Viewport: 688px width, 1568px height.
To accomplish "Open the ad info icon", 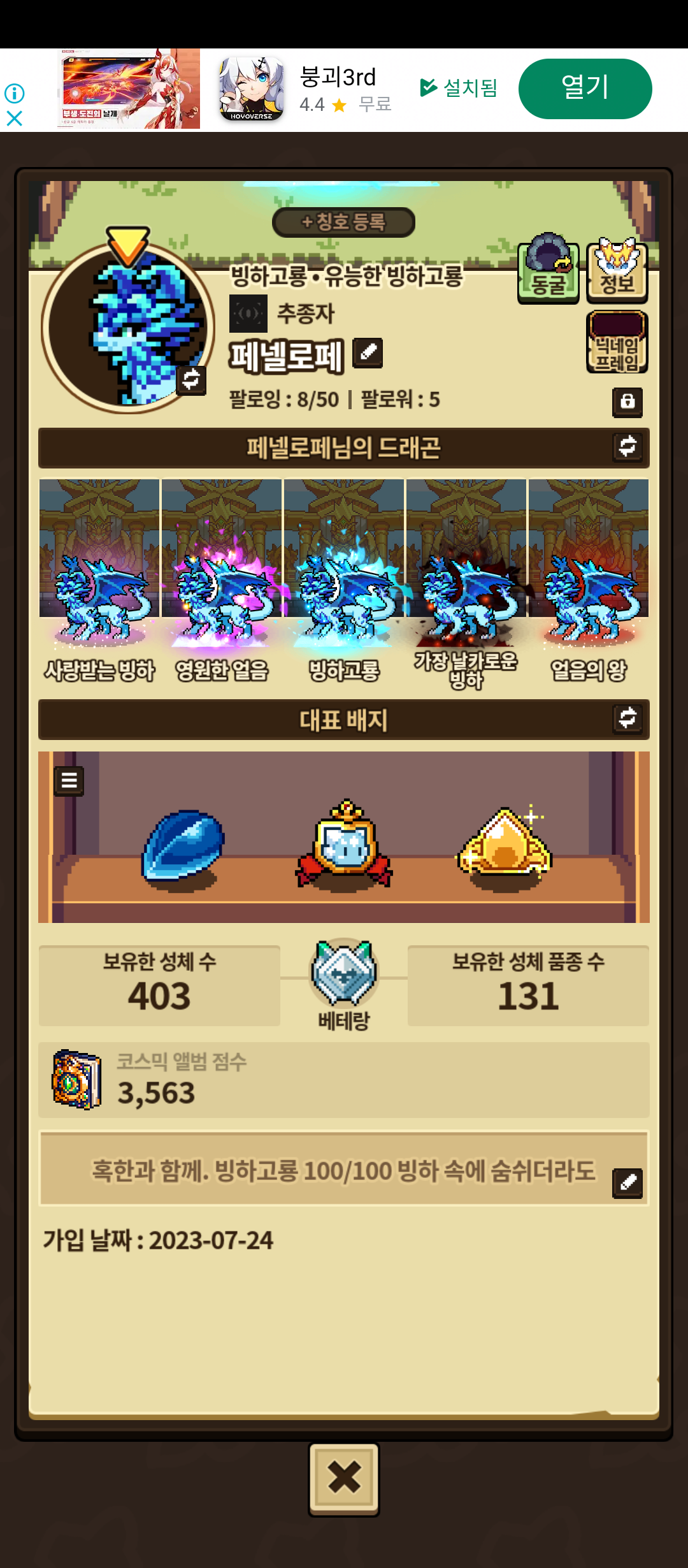I will [14, 94].
